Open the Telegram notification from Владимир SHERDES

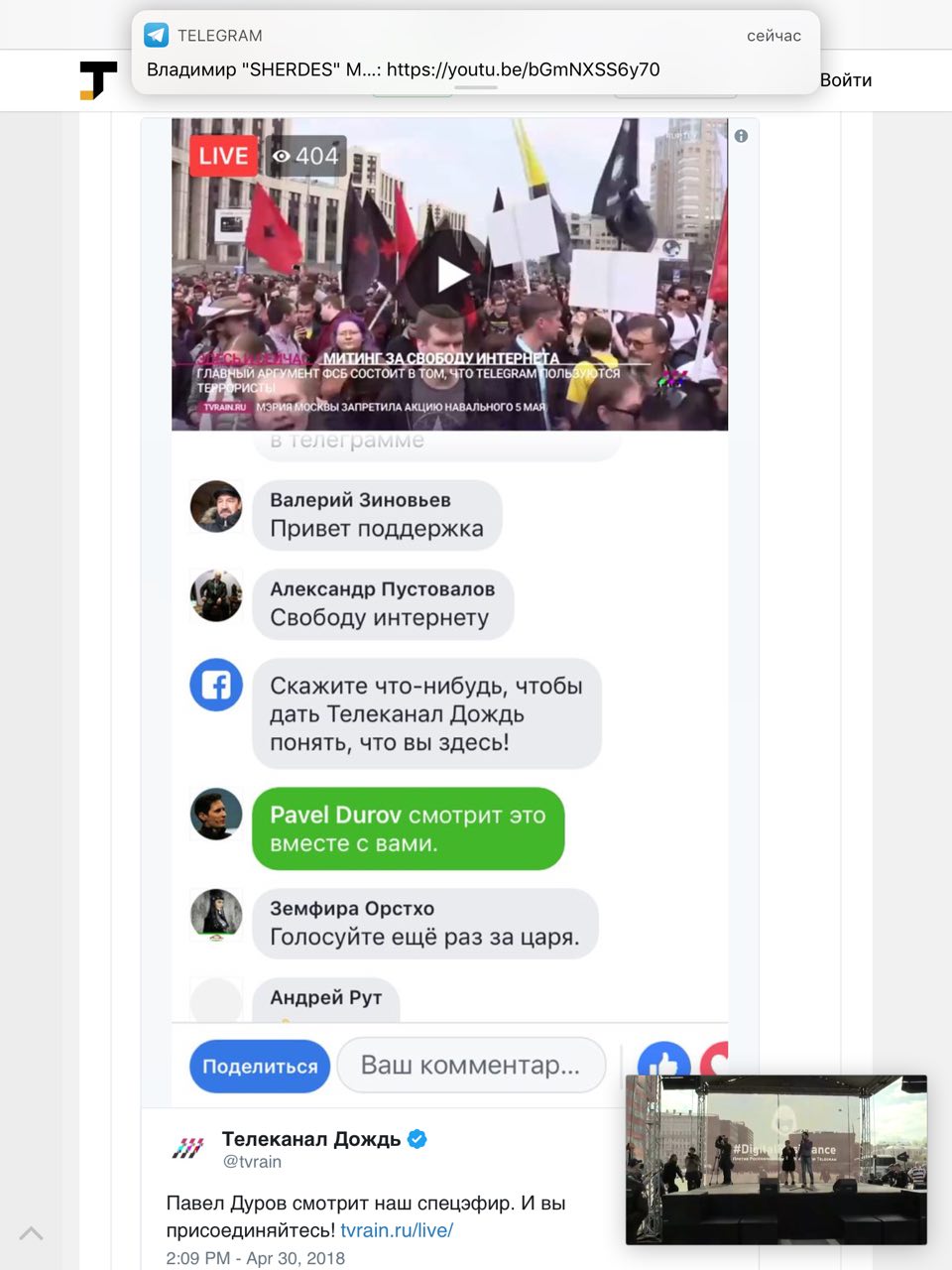(x=474, y=54)
